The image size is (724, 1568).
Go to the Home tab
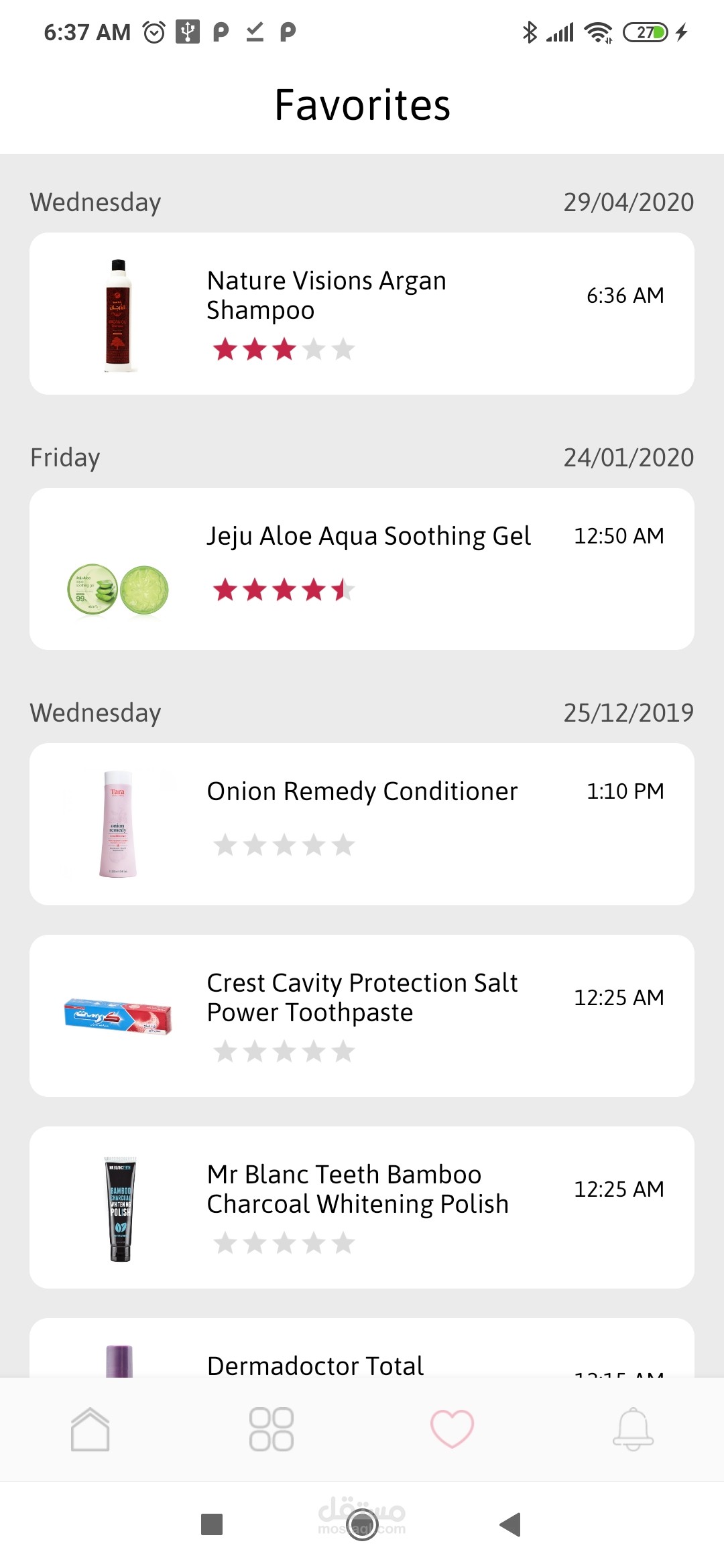click(x=90, y=1429)
